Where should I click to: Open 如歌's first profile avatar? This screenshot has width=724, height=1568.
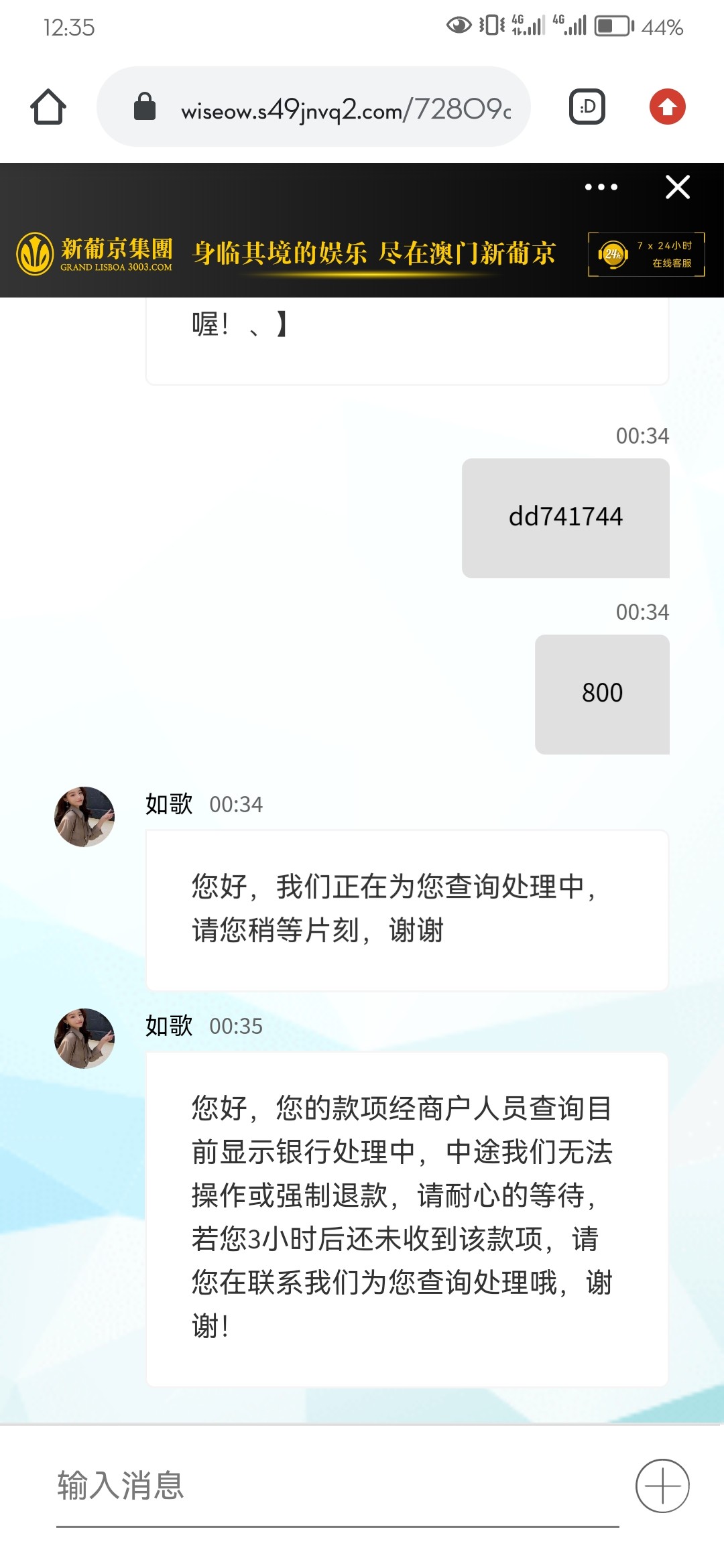(84, 816)
